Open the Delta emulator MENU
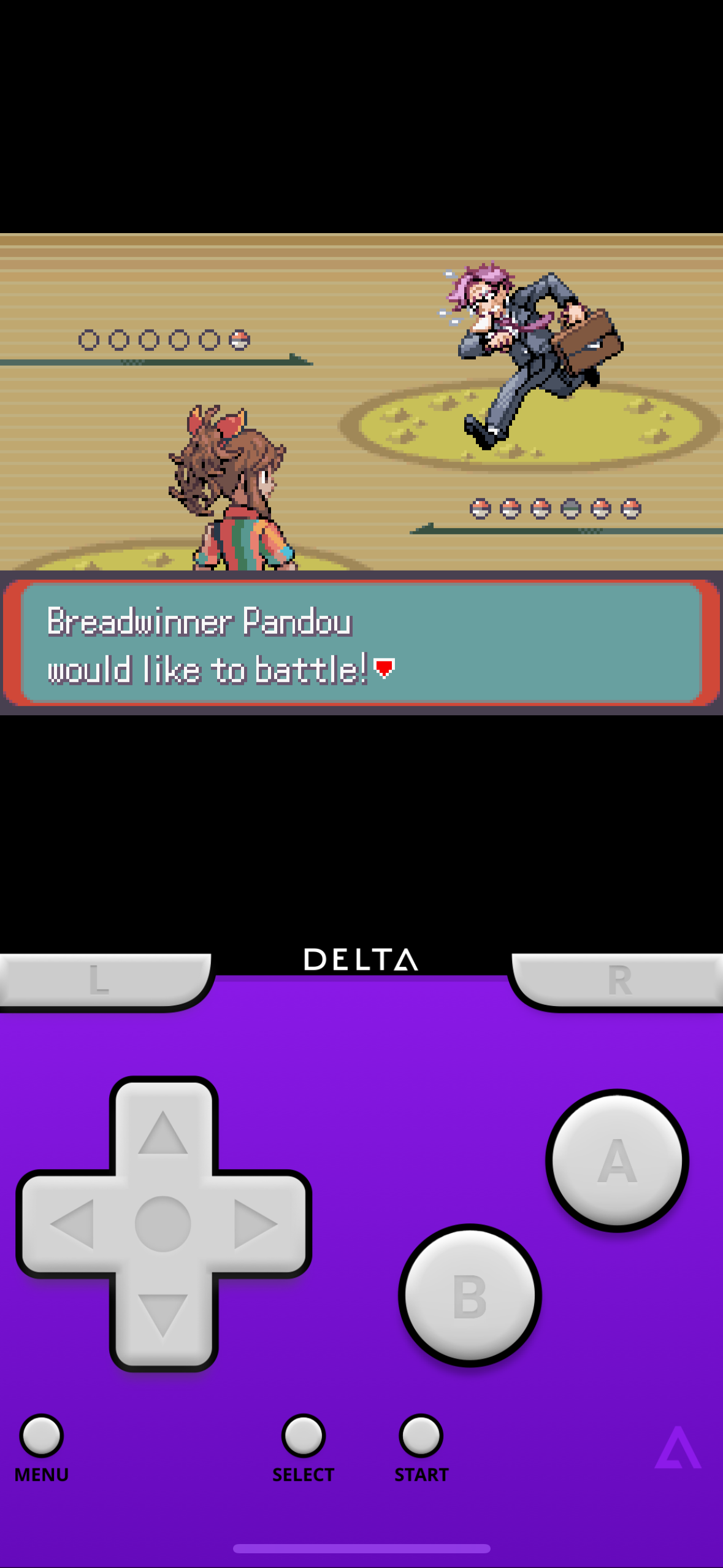 (x=42, y=1435)
